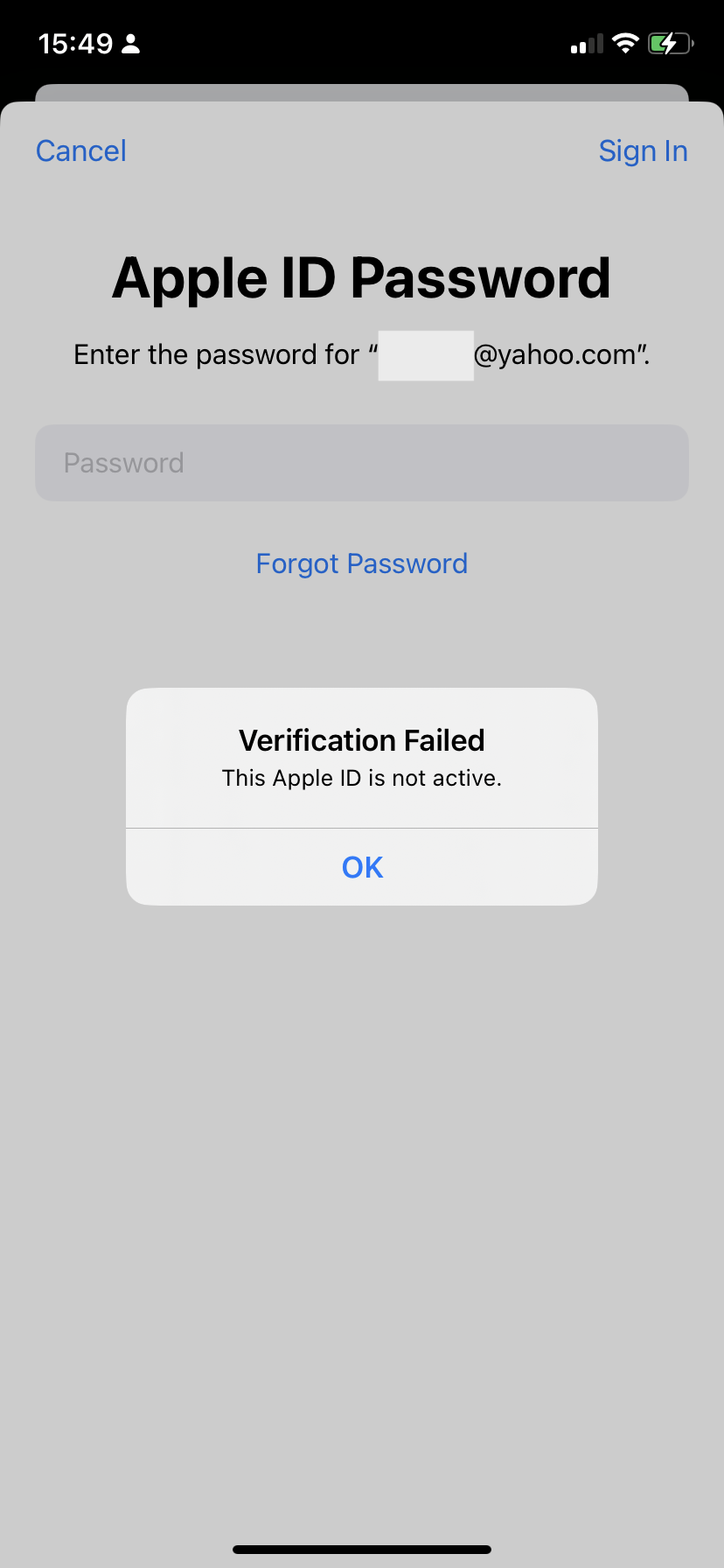
Task: Open the Forgot Password link
Action: (x=362, y=563)
